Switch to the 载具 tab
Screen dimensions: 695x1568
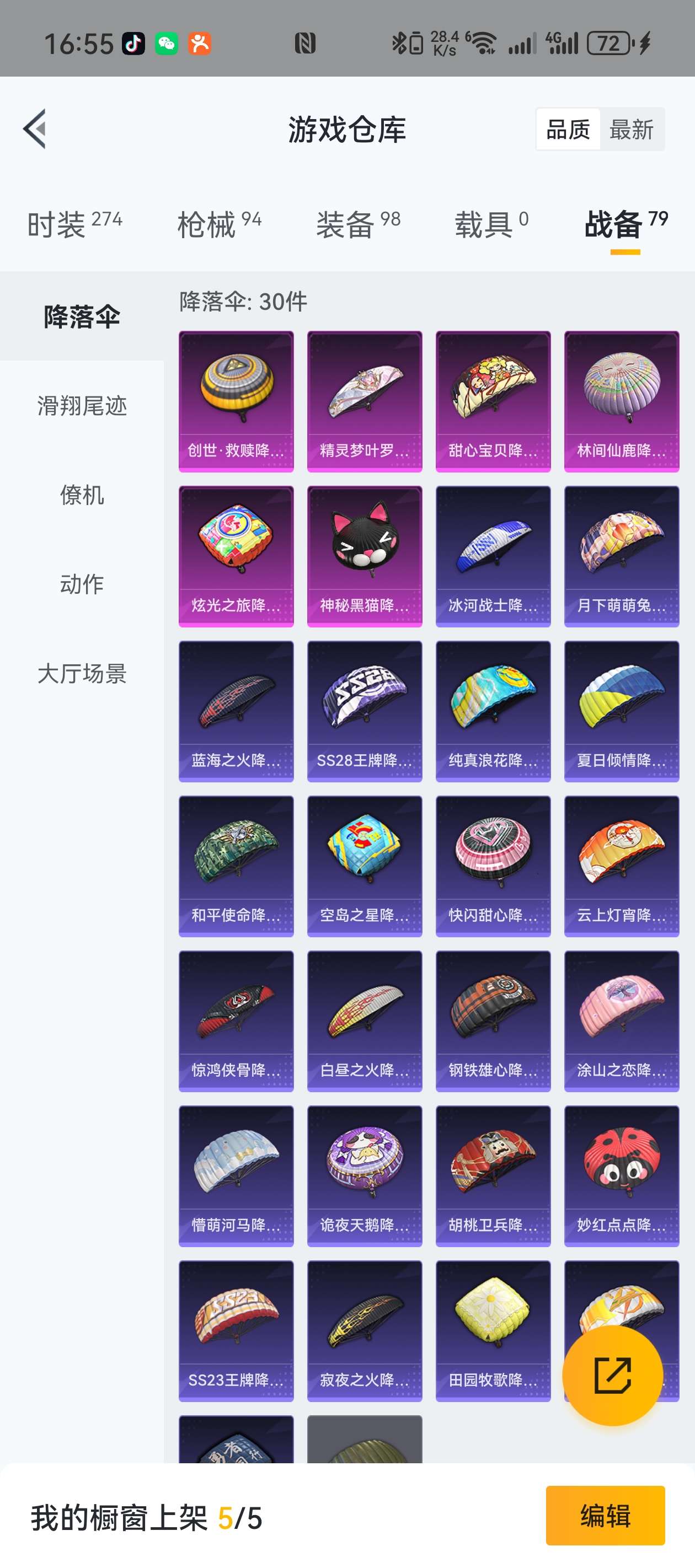pos(491,224)
